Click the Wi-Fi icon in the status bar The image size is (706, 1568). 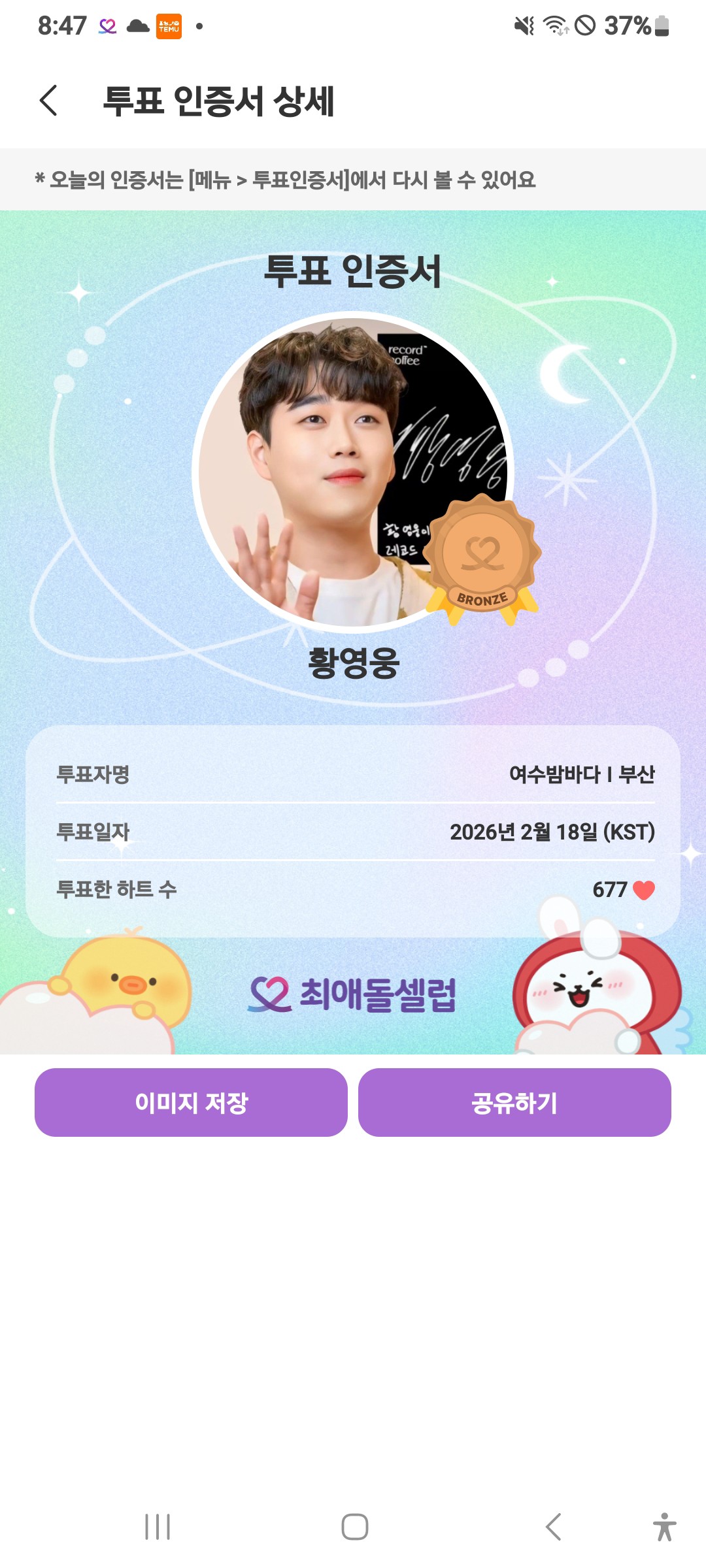pyautogui.click(x=555, y=25)
